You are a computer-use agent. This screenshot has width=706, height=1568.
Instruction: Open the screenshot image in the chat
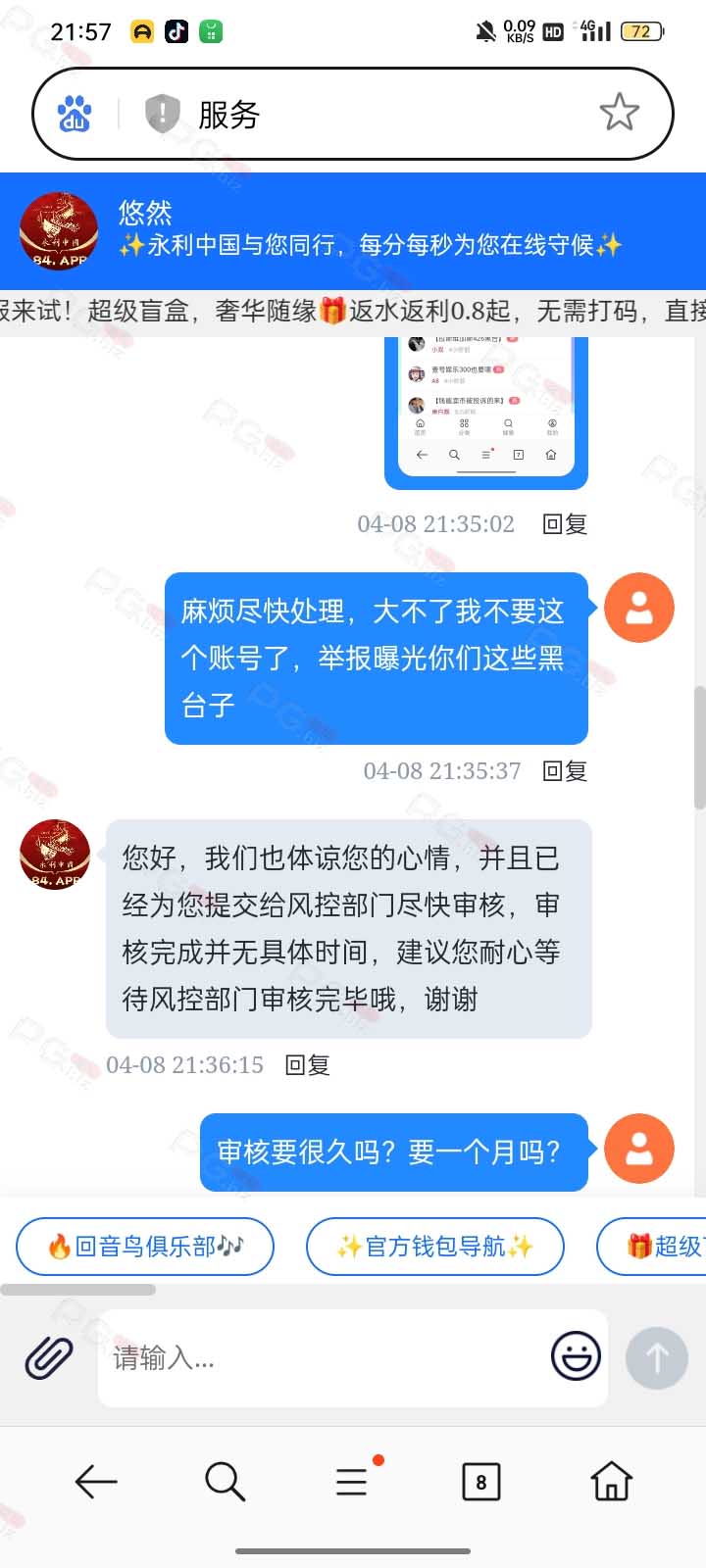(486, 414)
